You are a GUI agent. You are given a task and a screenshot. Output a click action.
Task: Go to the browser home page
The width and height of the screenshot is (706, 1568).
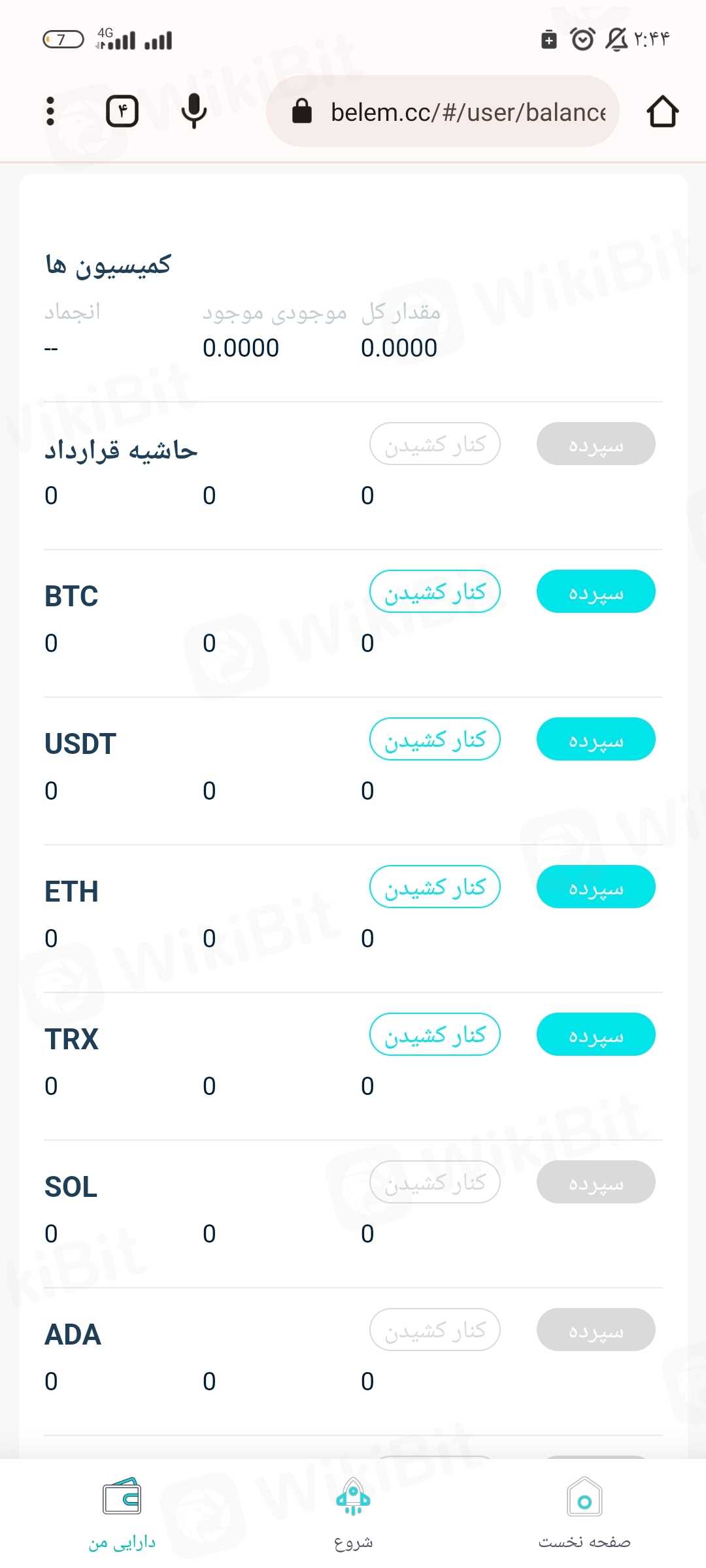(x=662, y=111)
